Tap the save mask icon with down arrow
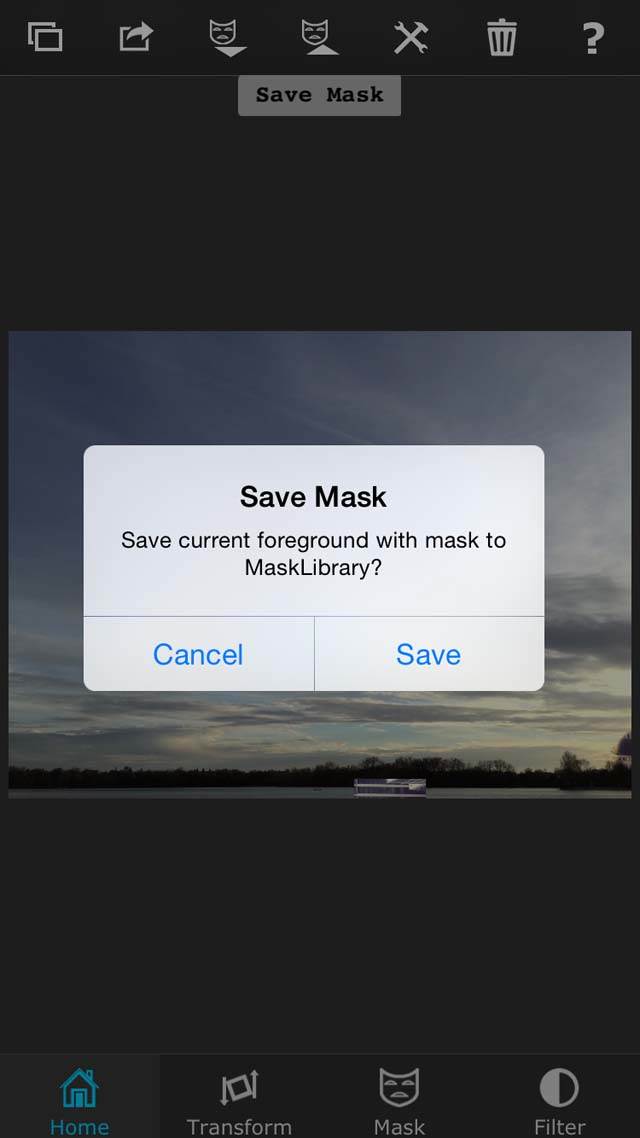Viewport: 640px width, 1138px height. (228, 38)
